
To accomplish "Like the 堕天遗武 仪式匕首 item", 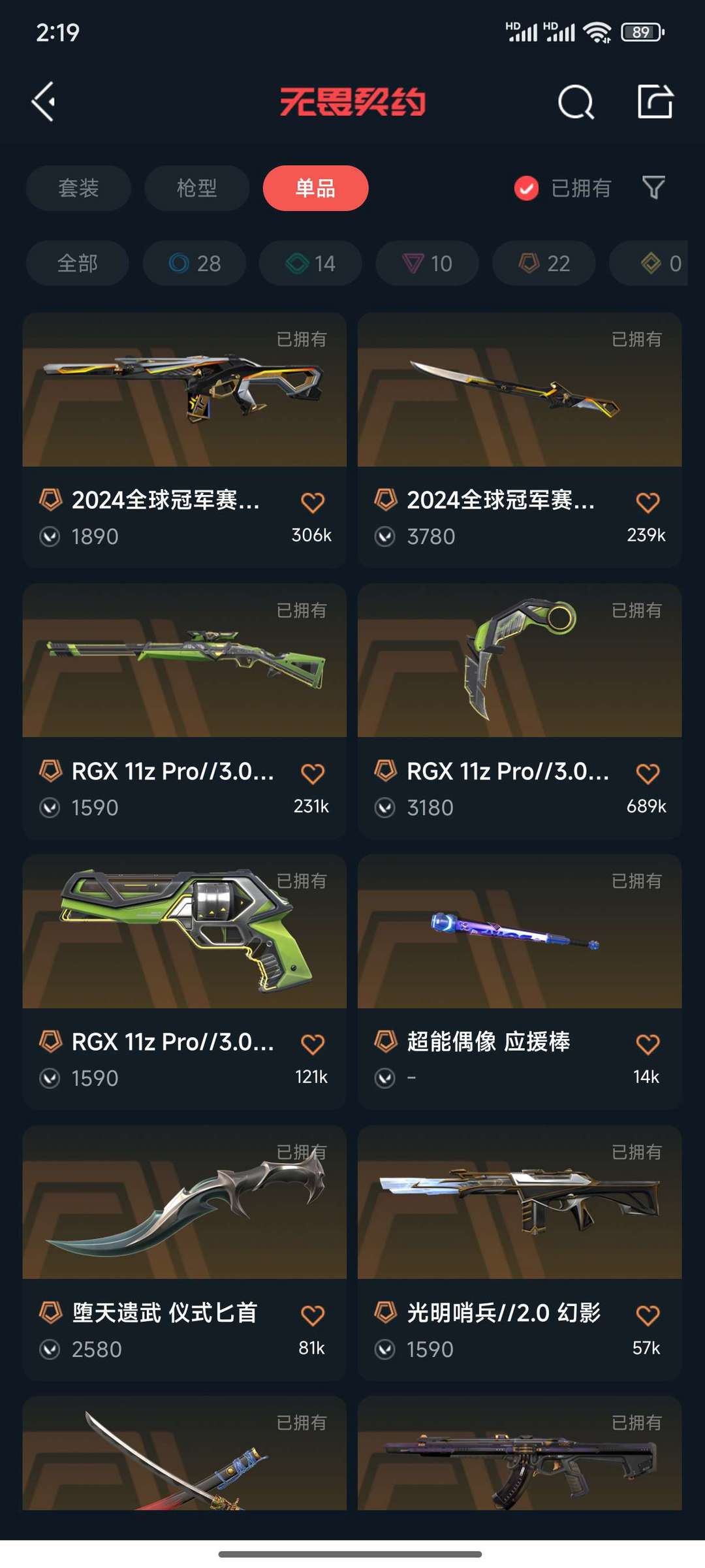I will 313,1315.
